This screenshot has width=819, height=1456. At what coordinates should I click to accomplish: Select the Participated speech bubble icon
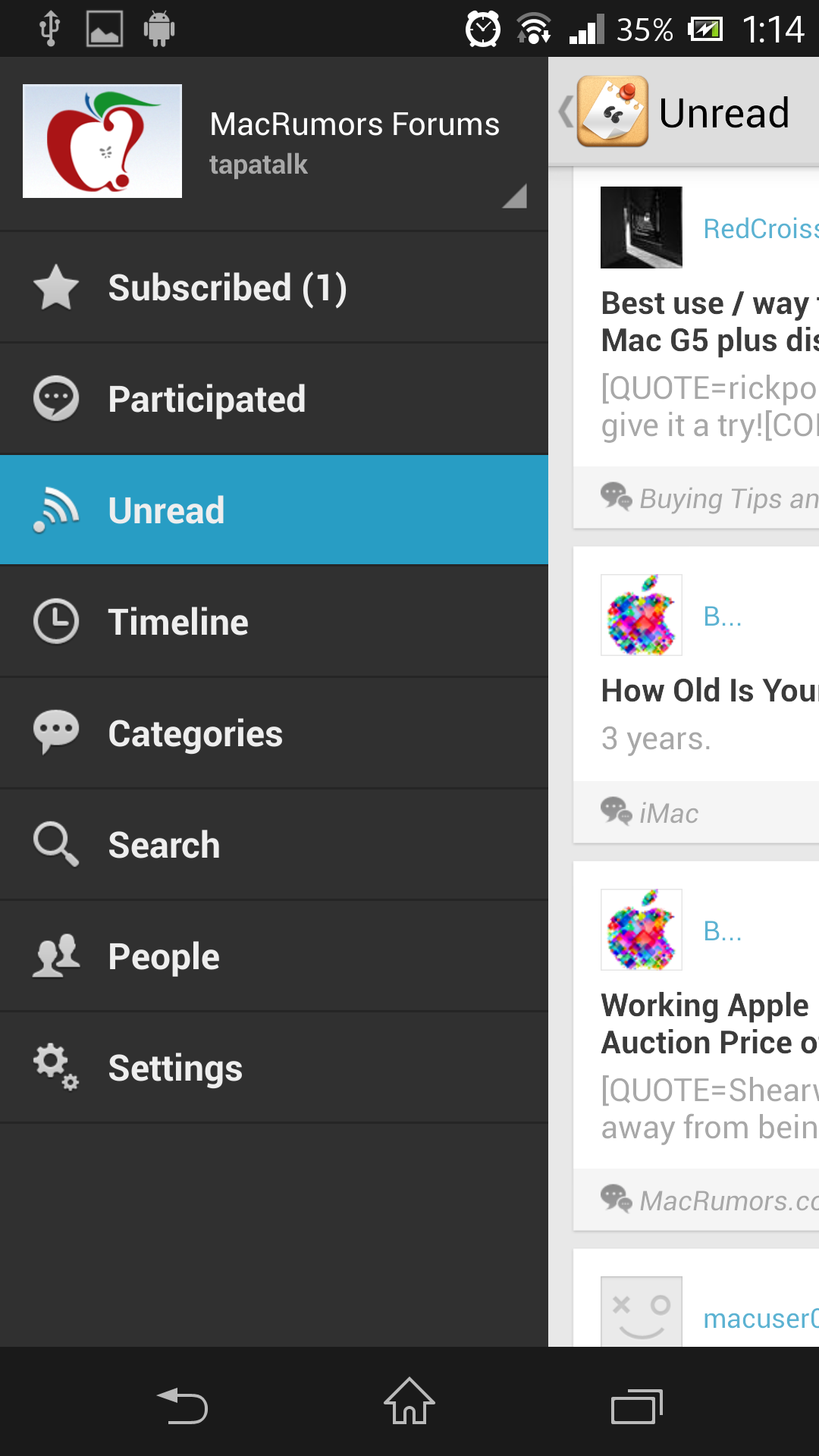[x=55, y=398]
